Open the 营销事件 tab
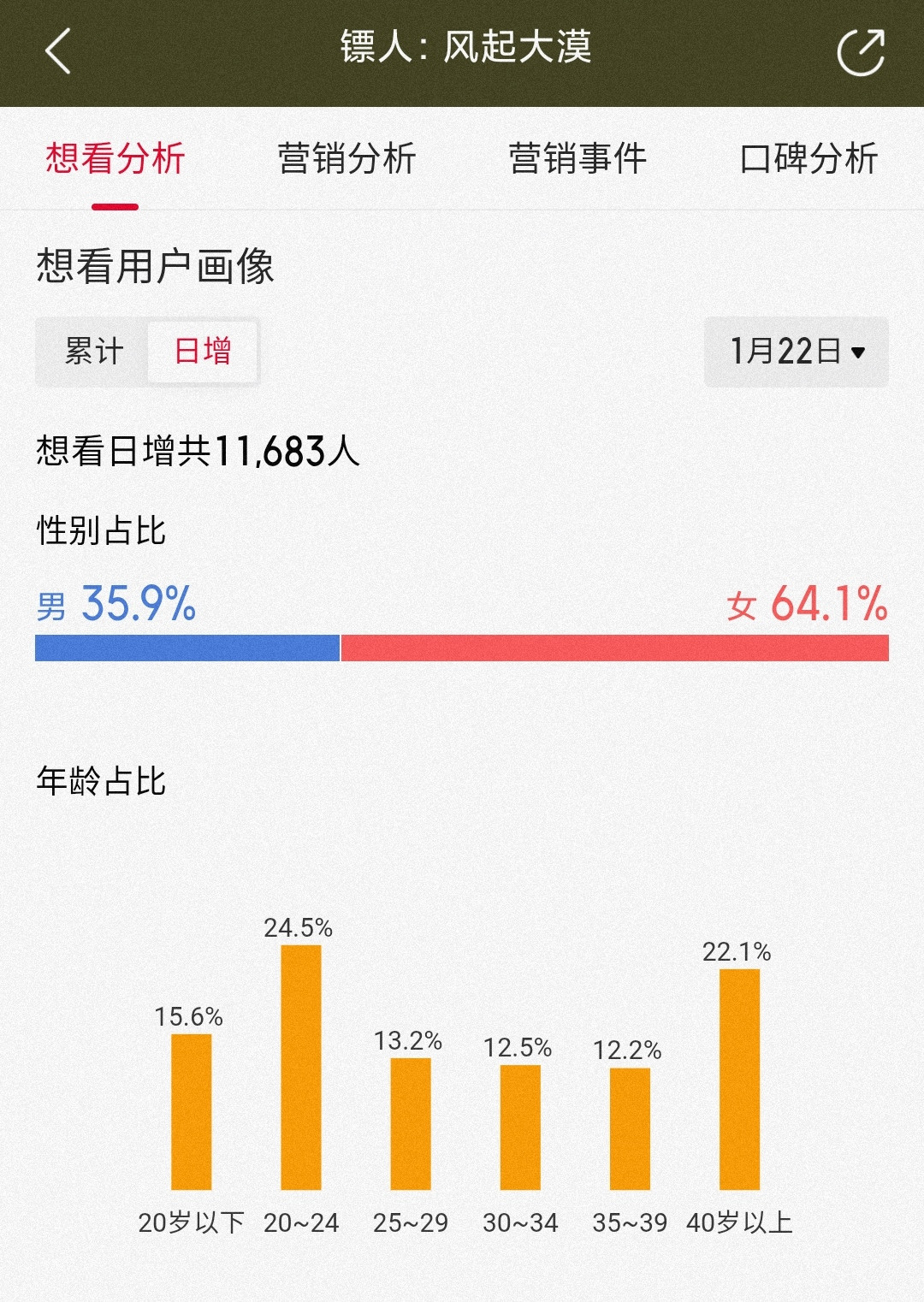Image resolution: width=924 pixels, height=1302 pixels. [577, 158]
